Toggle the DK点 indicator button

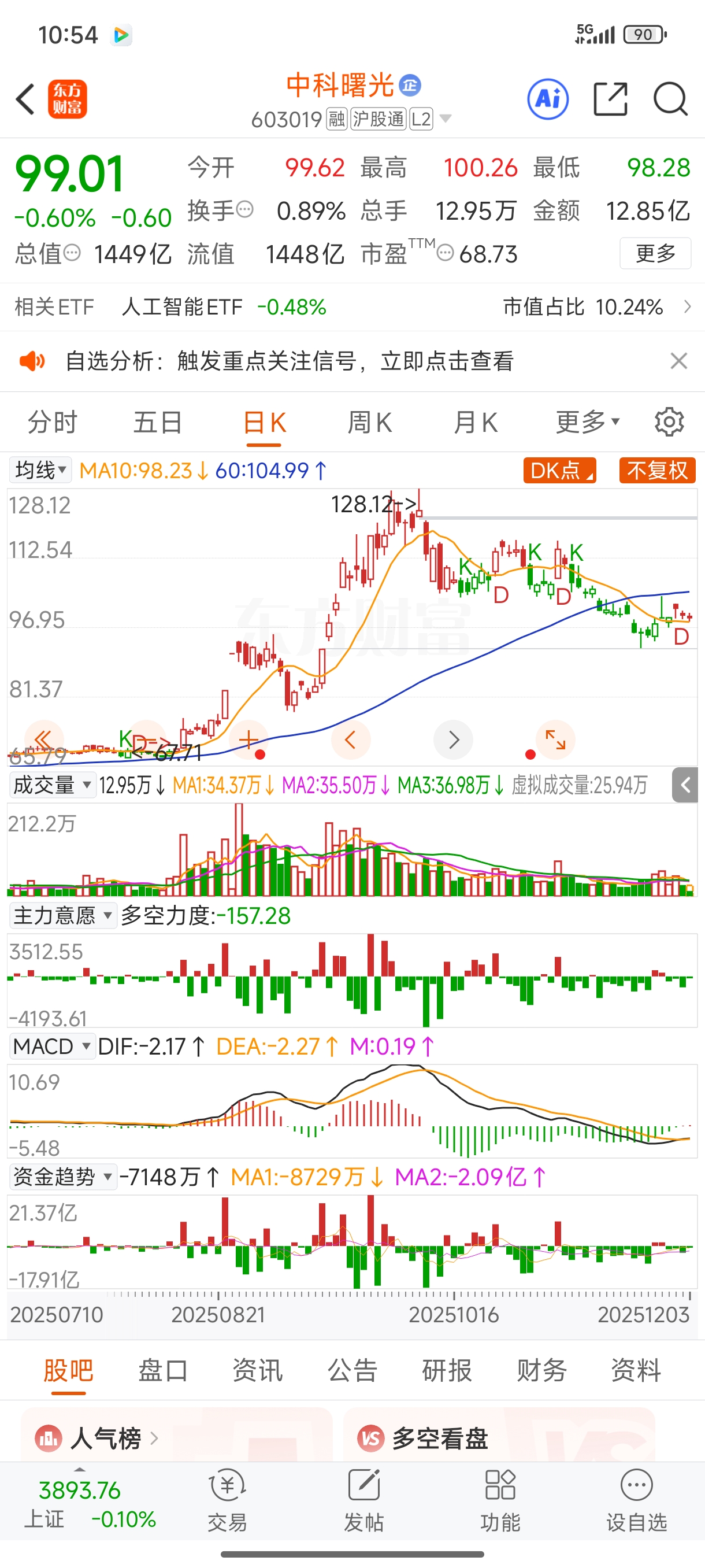(559, 471)
